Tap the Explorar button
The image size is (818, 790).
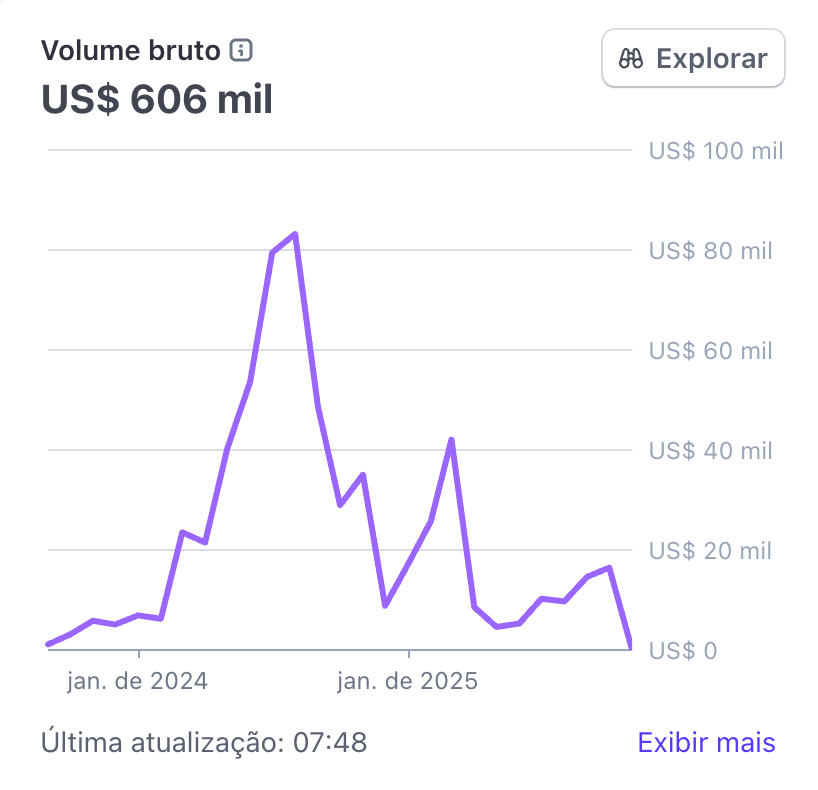pos(693,58)
